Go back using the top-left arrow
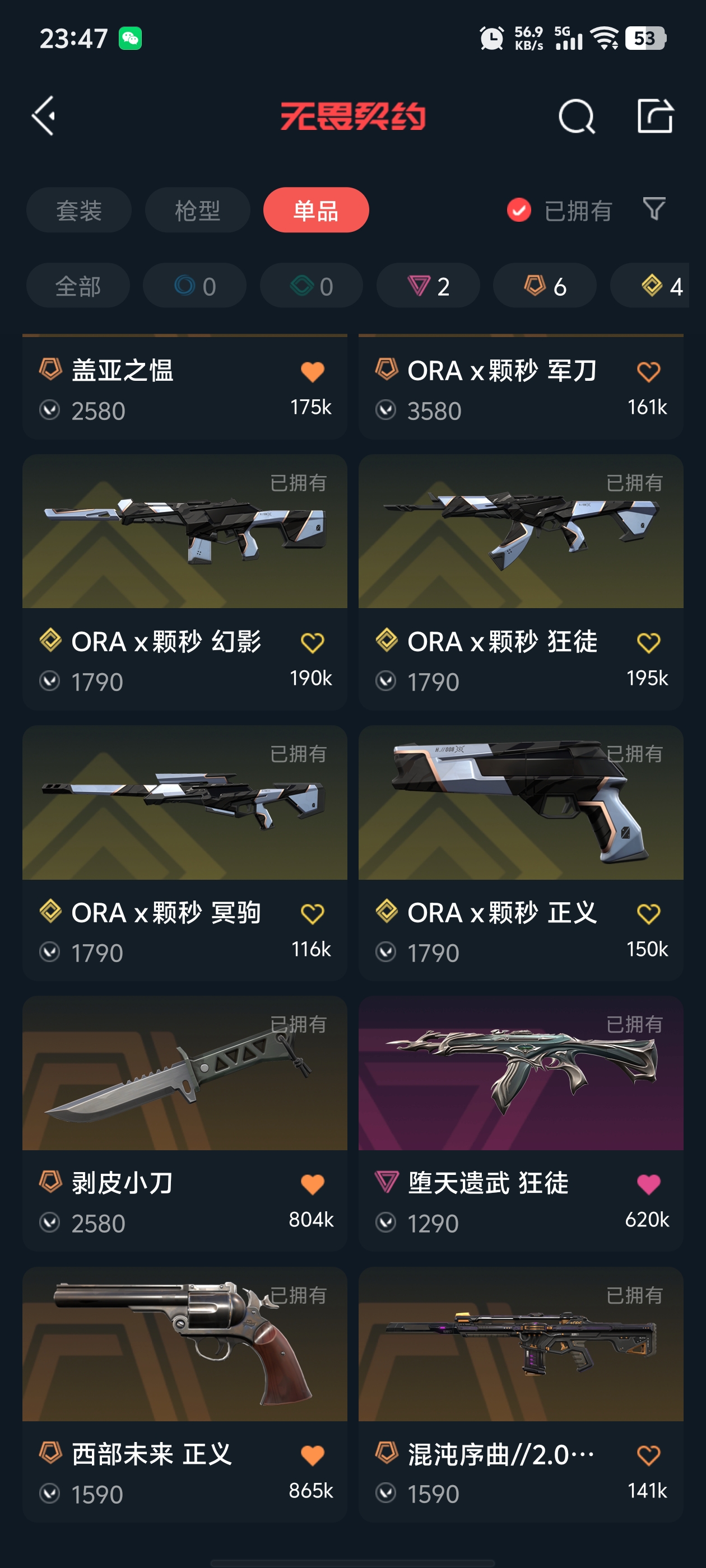Image resolution: width=706 pixels, height=1568 pixels. pos(44,116)
